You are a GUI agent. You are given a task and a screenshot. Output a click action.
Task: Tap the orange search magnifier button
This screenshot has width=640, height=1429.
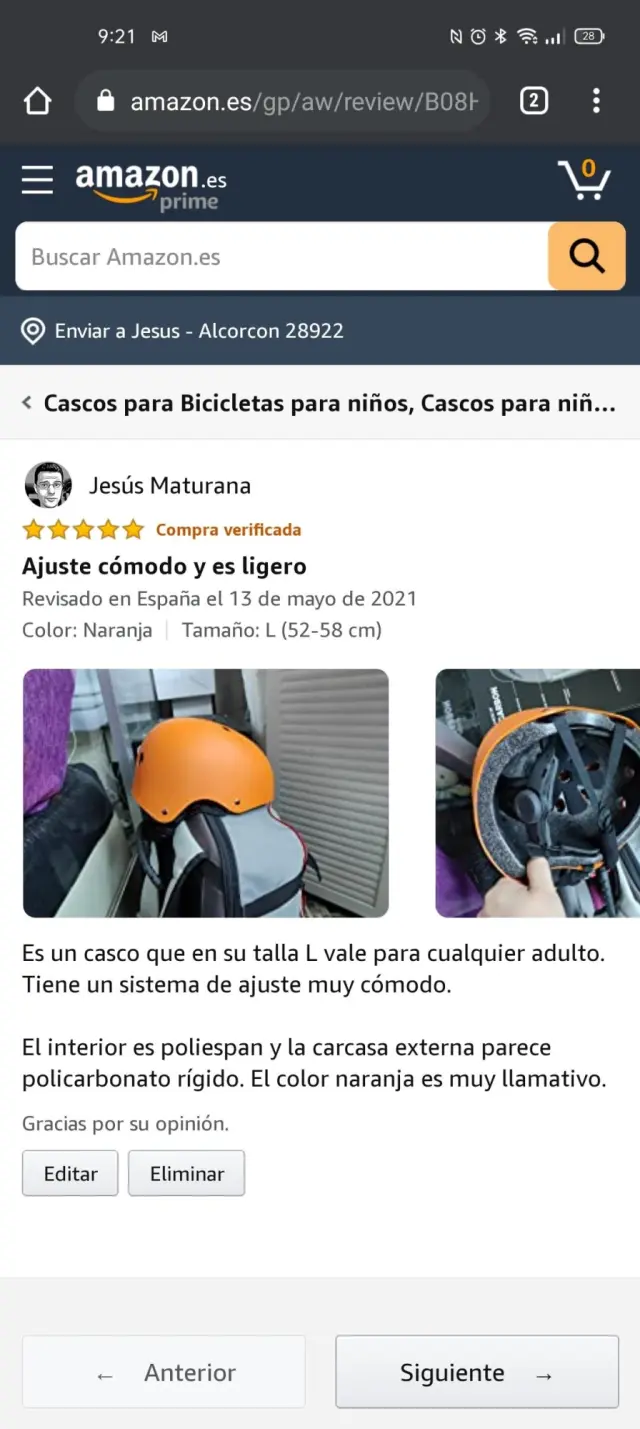(586, 257)
